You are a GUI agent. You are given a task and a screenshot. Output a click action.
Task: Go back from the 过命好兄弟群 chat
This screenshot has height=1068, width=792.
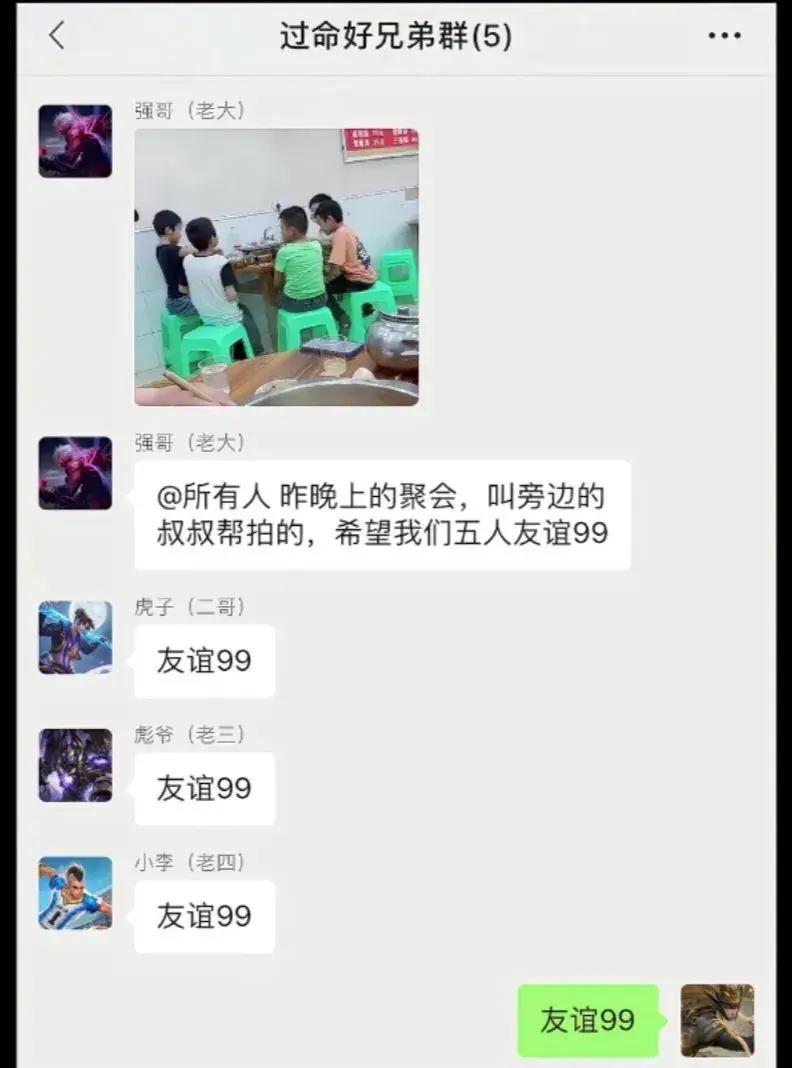57,36
